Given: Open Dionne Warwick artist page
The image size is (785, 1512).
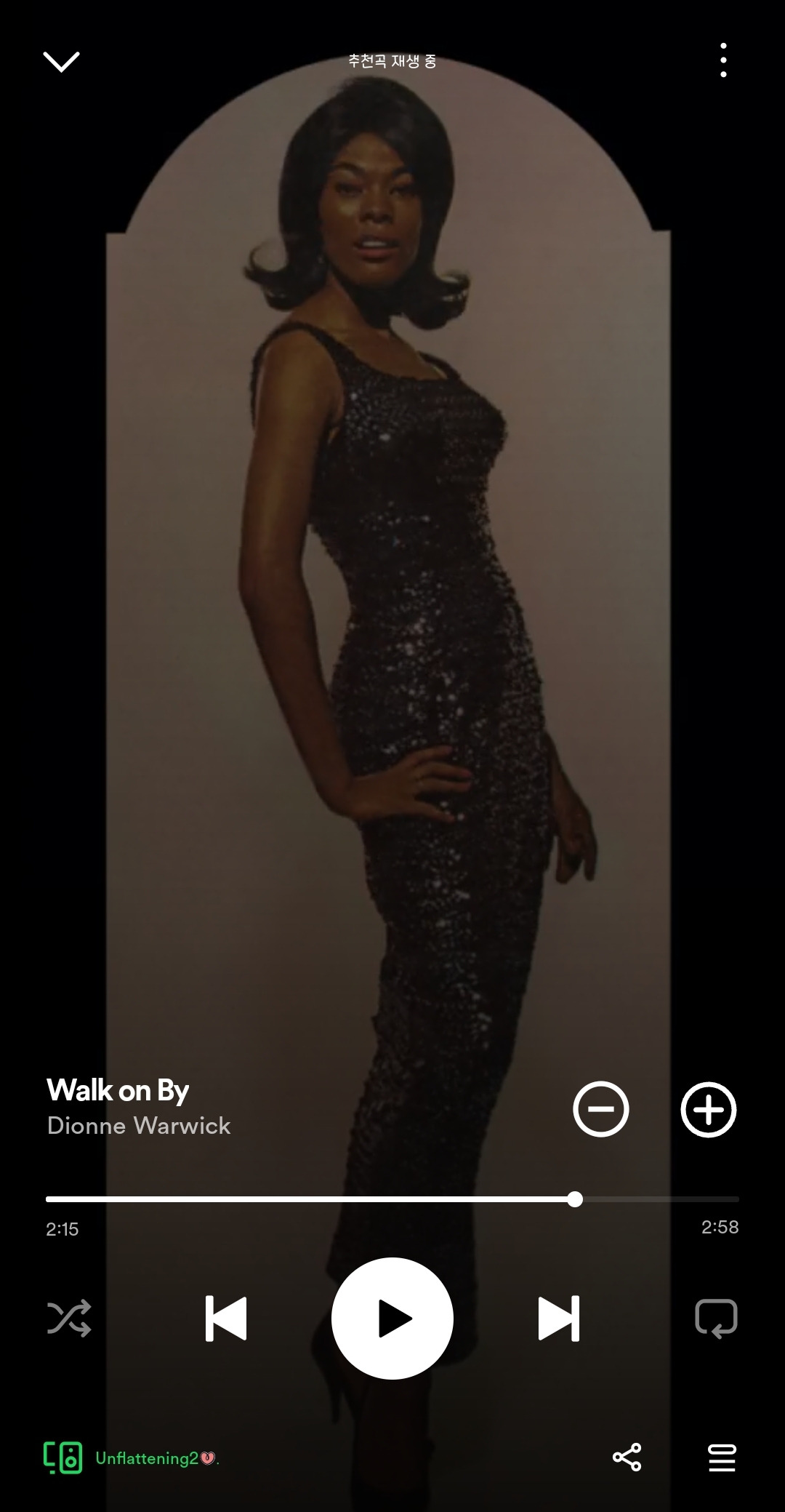Looking at the screenshot, I should tap(139, 1126).
